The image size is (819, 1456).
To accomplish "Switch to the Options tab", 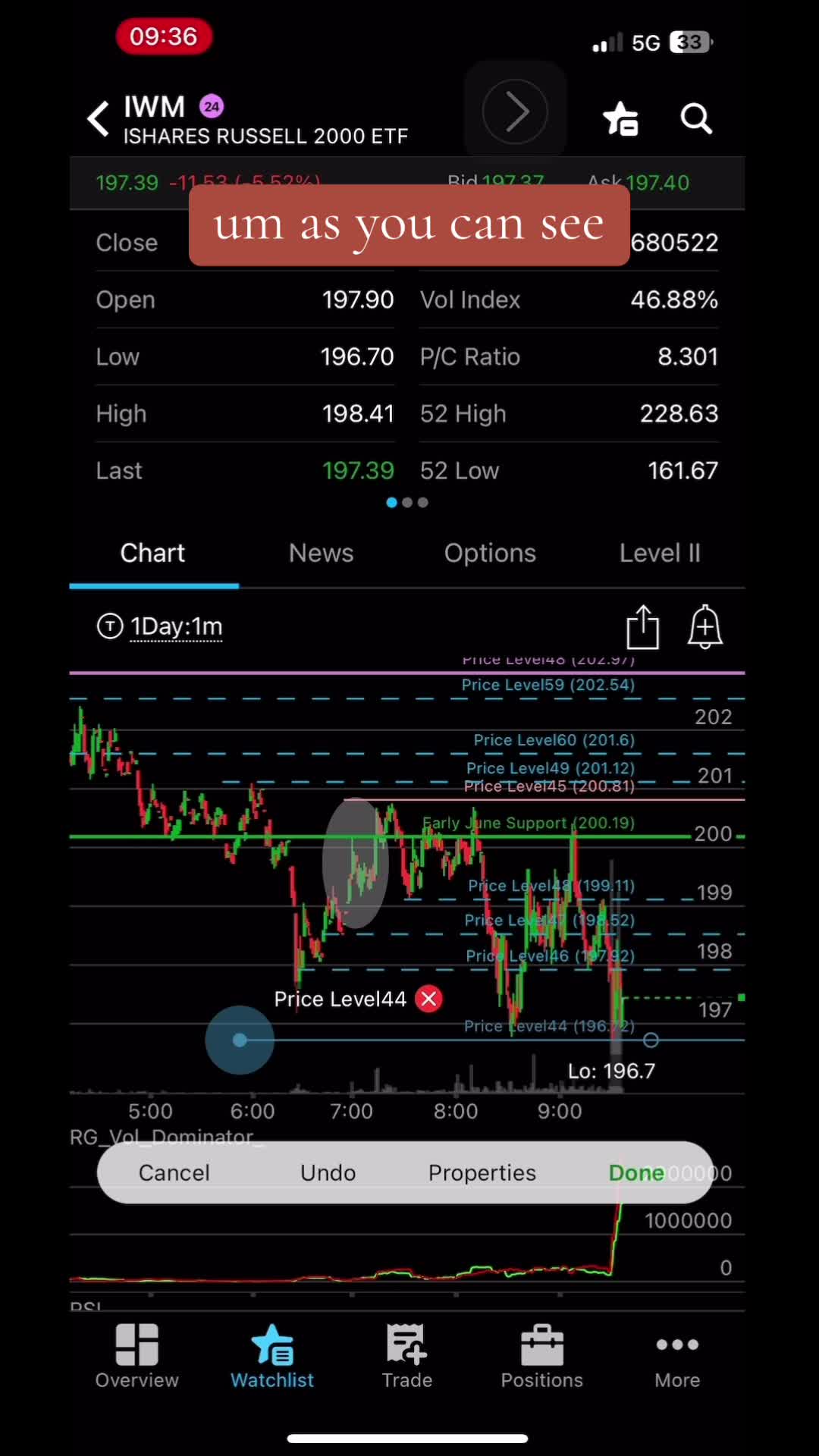I will tap(490, 553).
